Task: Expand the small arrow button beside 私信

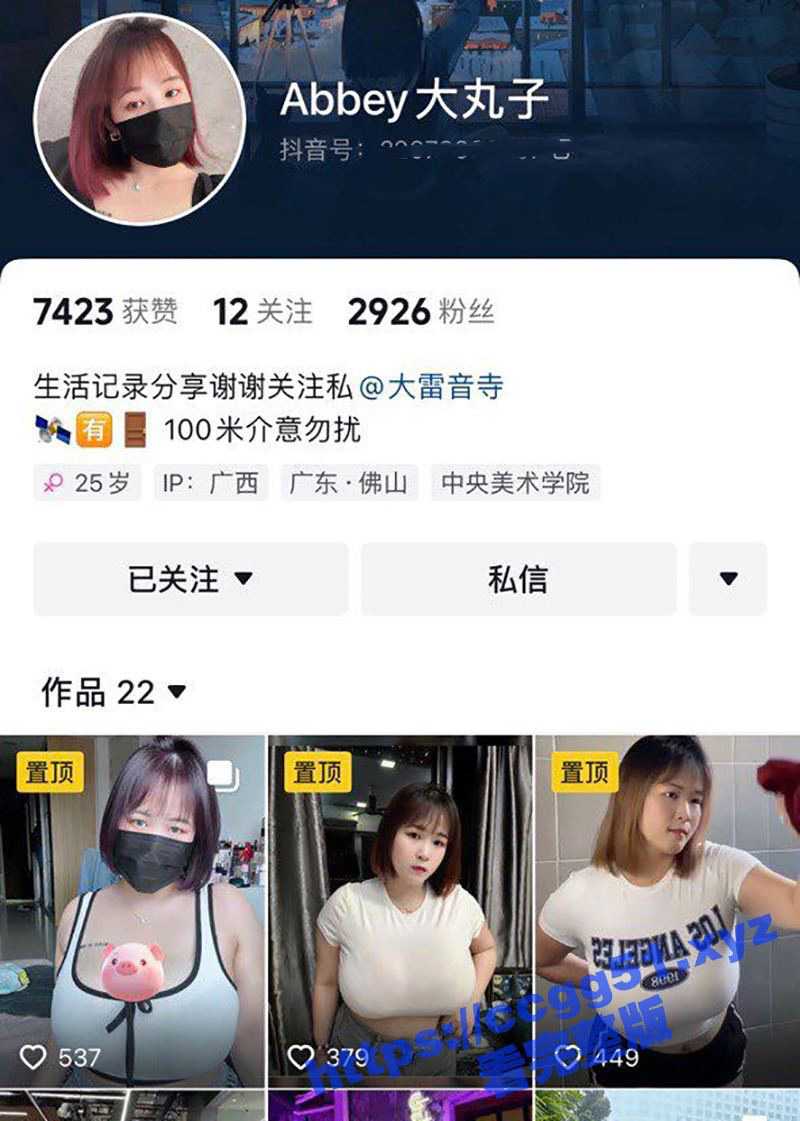Action: pos(729,578)
